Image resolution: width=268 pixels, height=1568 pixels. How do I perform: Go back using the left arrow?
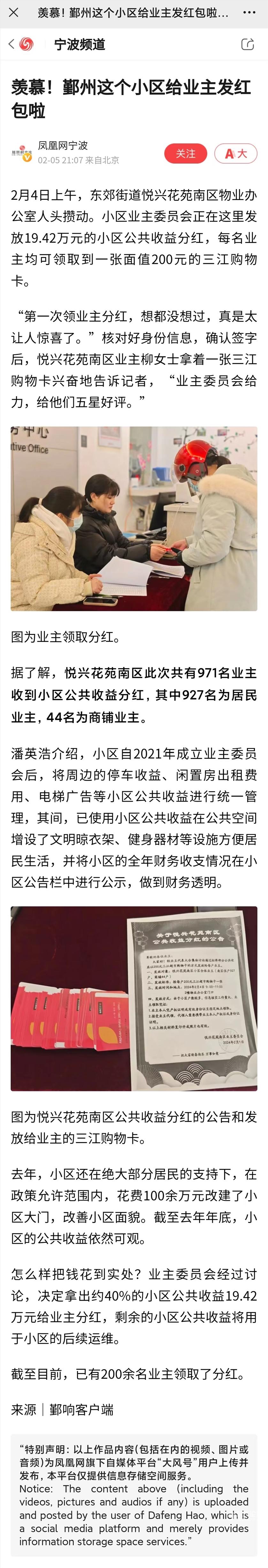pos(11,44)
